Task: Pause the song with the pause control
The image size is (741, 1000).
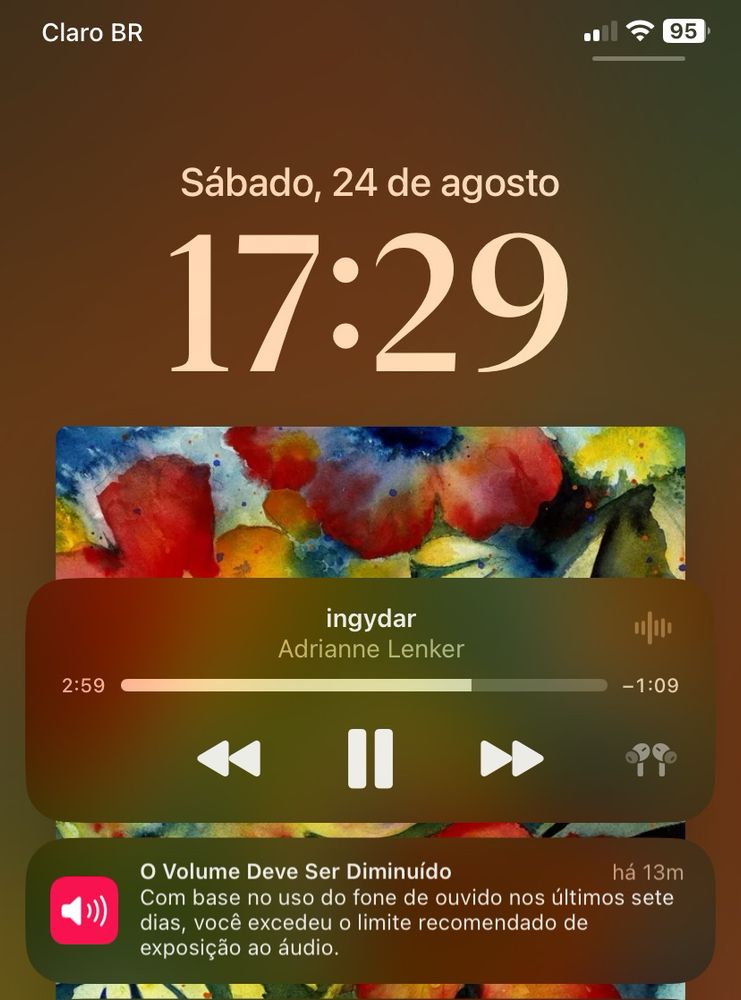Action: click(x=370, y=757)
